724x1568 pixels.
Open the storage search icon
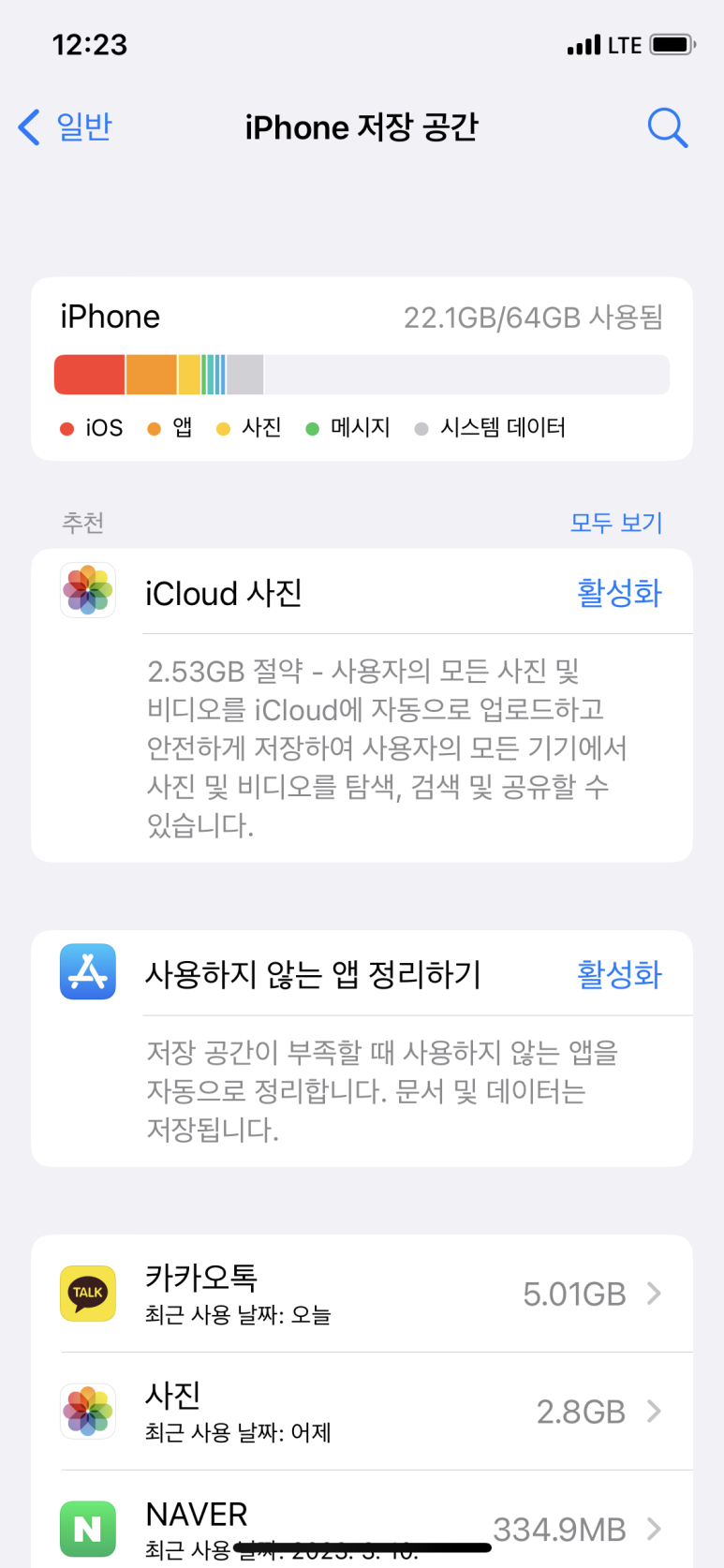tap(668, 127)
